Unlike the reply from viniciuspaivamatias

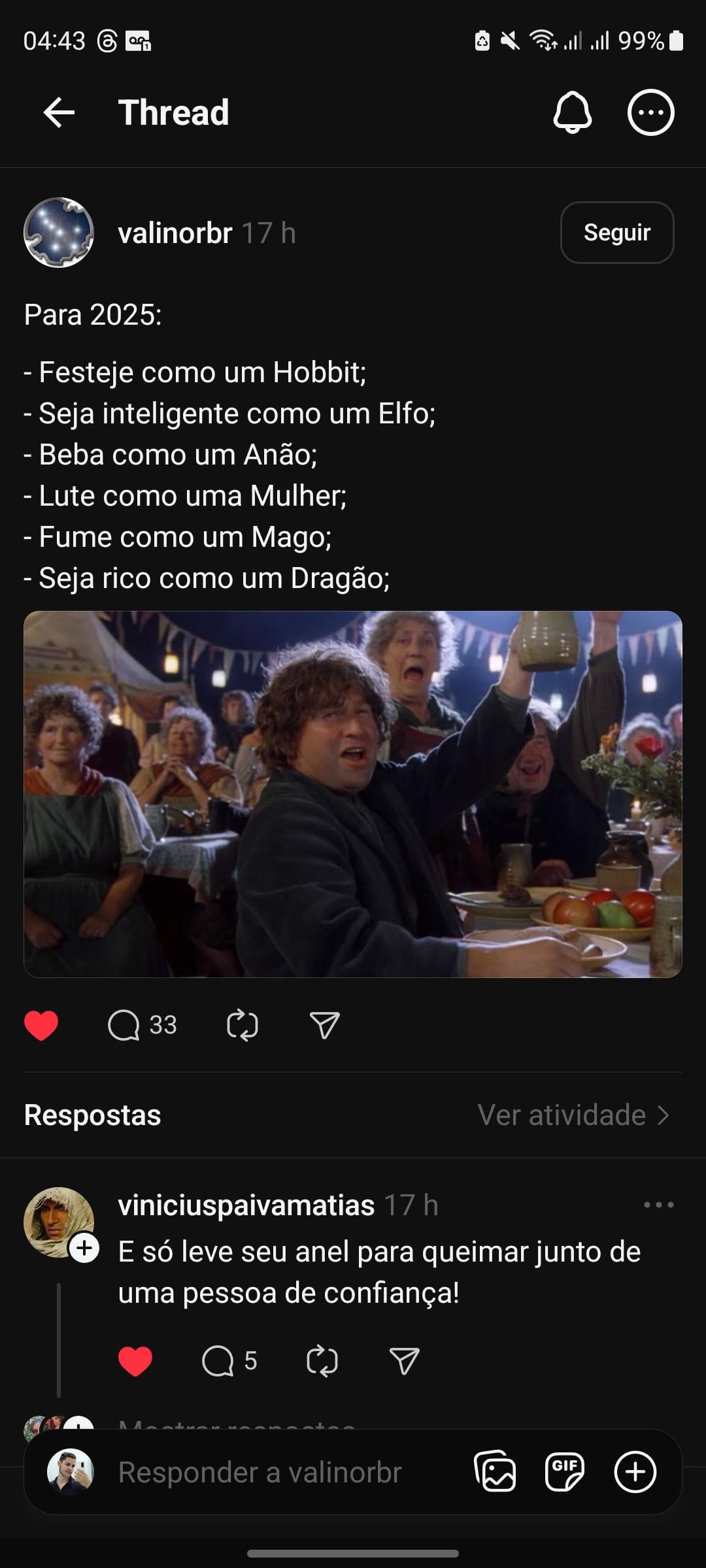pos(135,1362)
